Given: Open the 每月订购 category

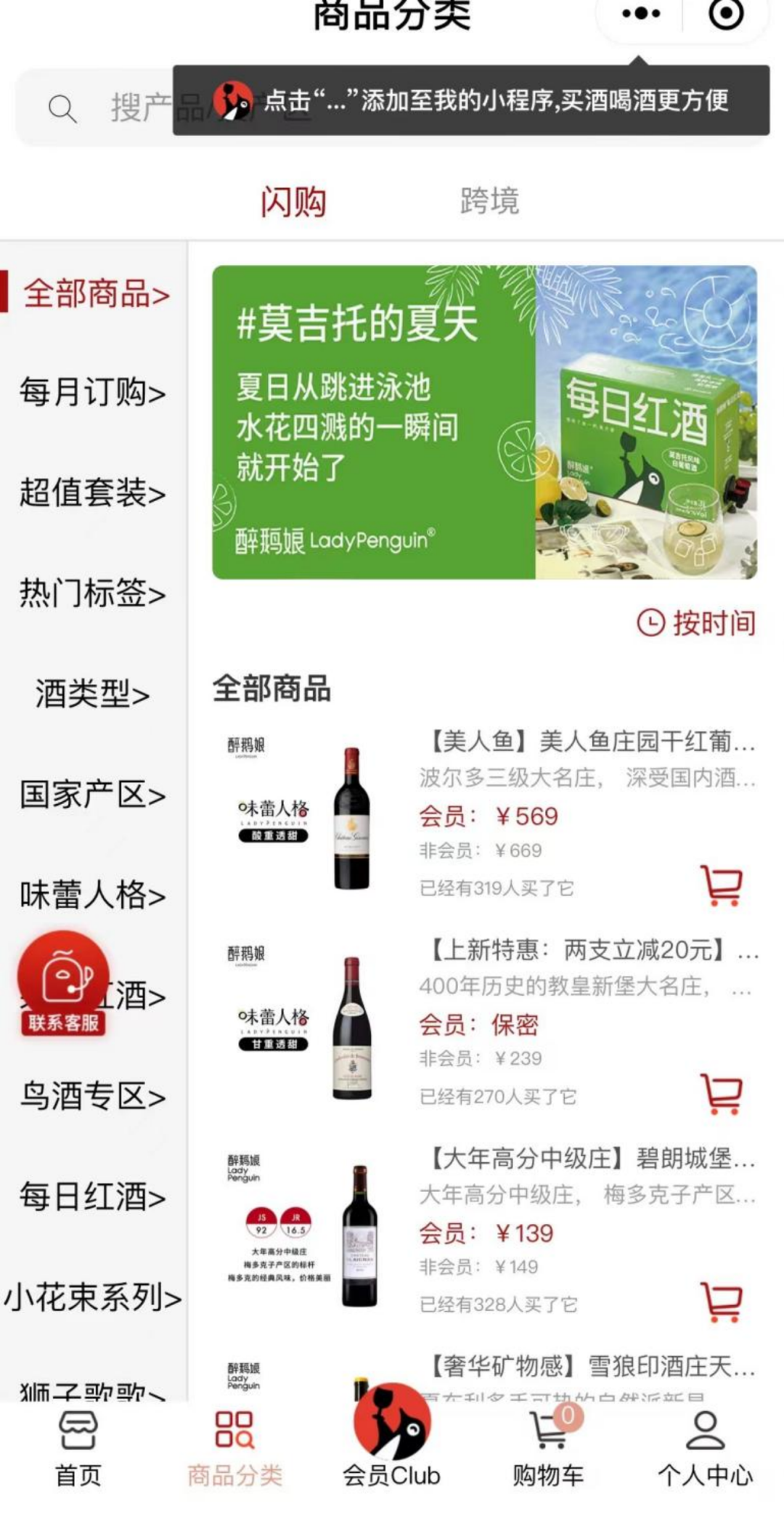Looking at the screenshot, I should [x=92, y=393].
